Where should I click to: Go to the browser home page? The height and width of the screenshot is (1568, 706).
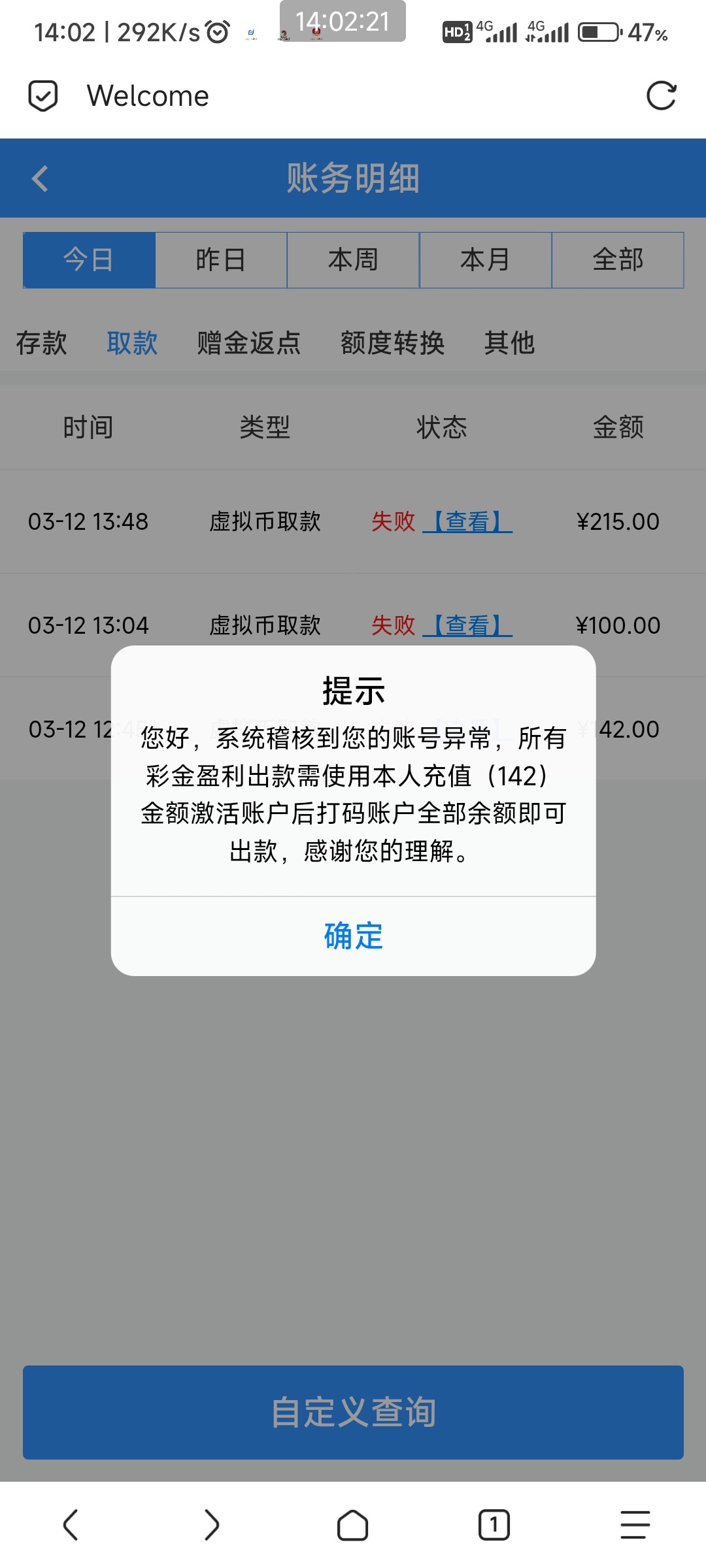(352, 1525)
